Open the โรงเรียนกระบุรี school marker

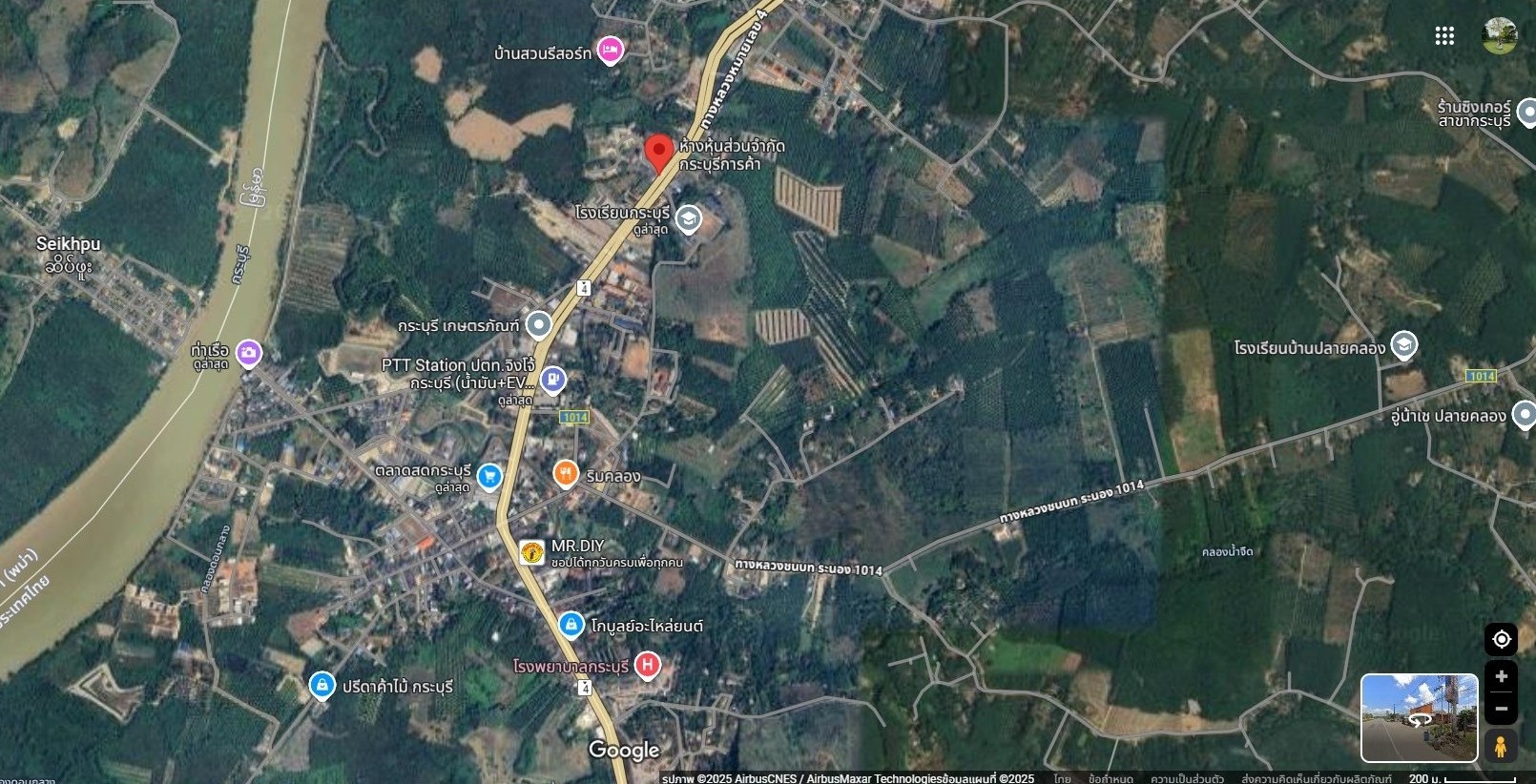[688, 219]
